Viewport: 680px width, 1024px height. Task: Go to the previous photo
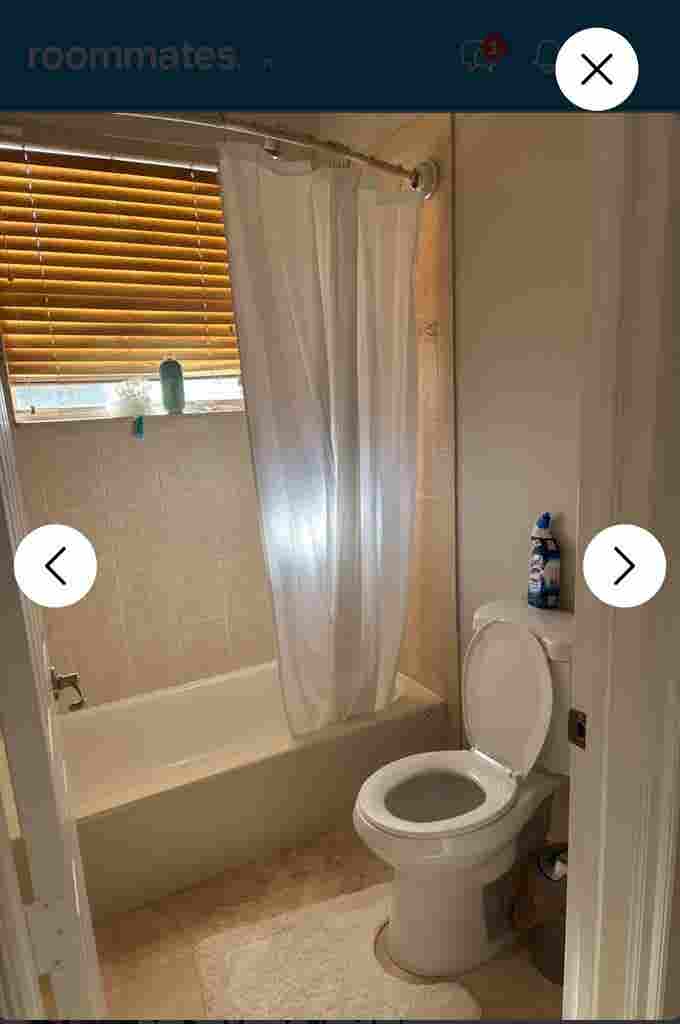(x=56, y=566)
